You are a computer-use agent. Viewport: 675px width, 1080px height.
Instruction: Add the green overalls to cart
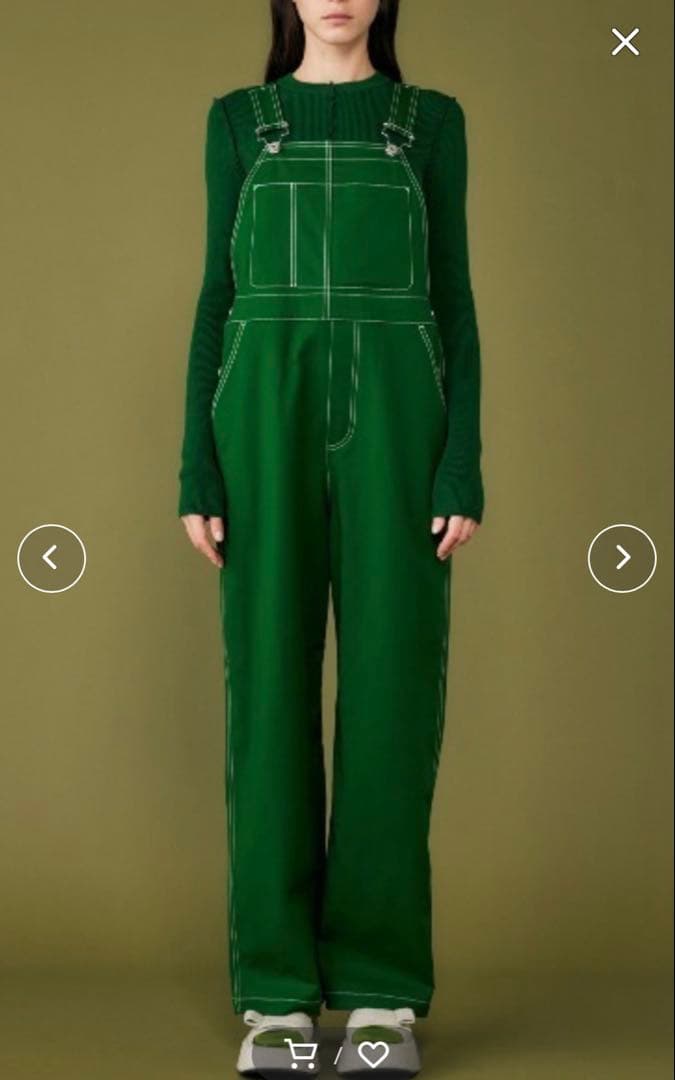[301, 1052]
